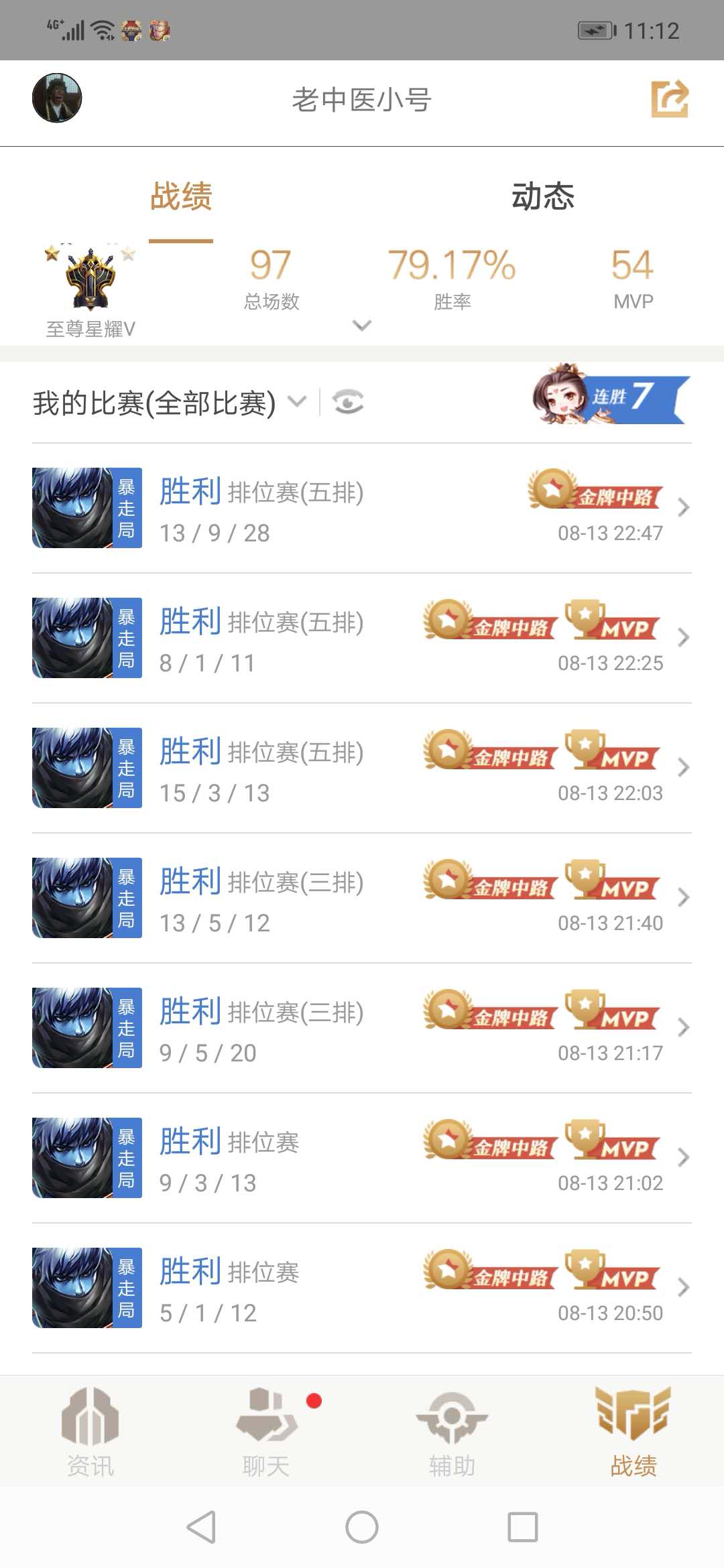724x1568 pixels.
Task: View the 5 / 1 / 12 match details
Action: point(362,1288)
